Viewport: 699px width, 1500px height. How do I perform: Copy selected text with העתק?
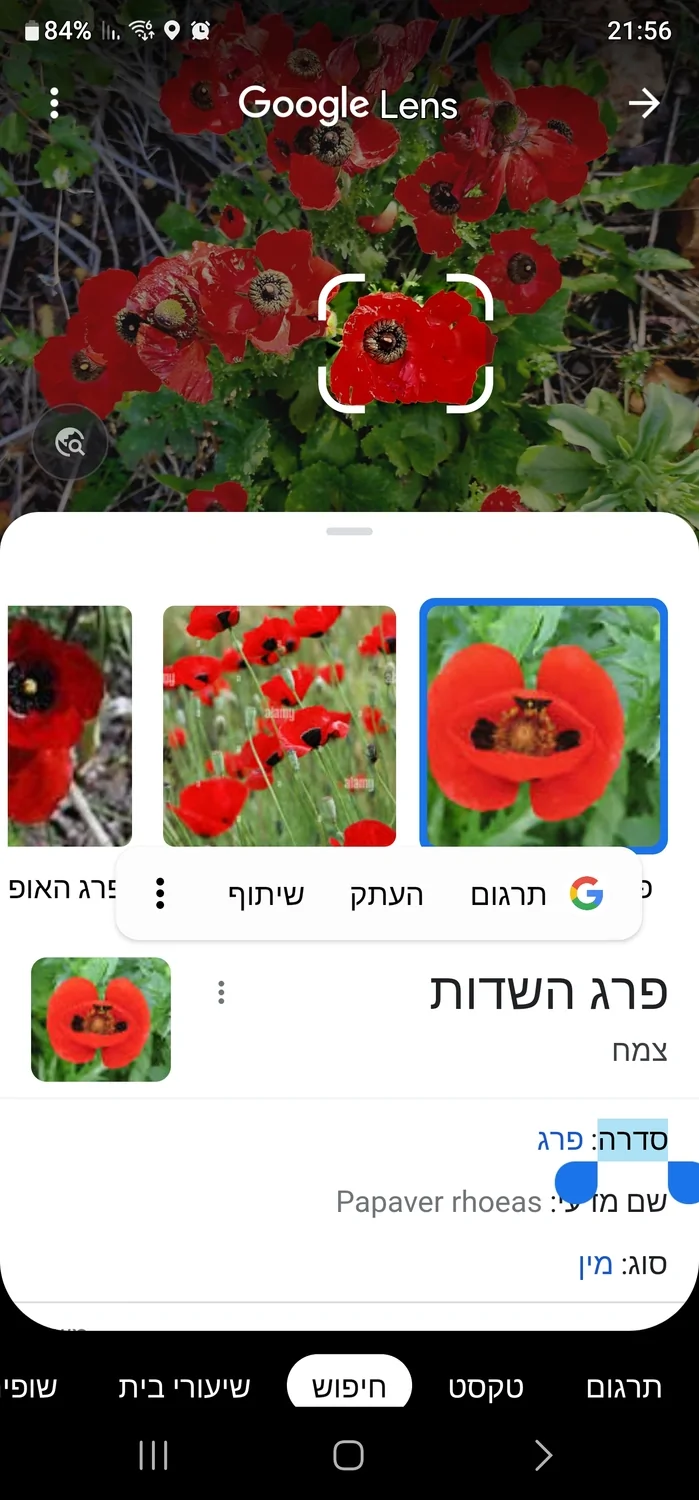pos(386,894)
